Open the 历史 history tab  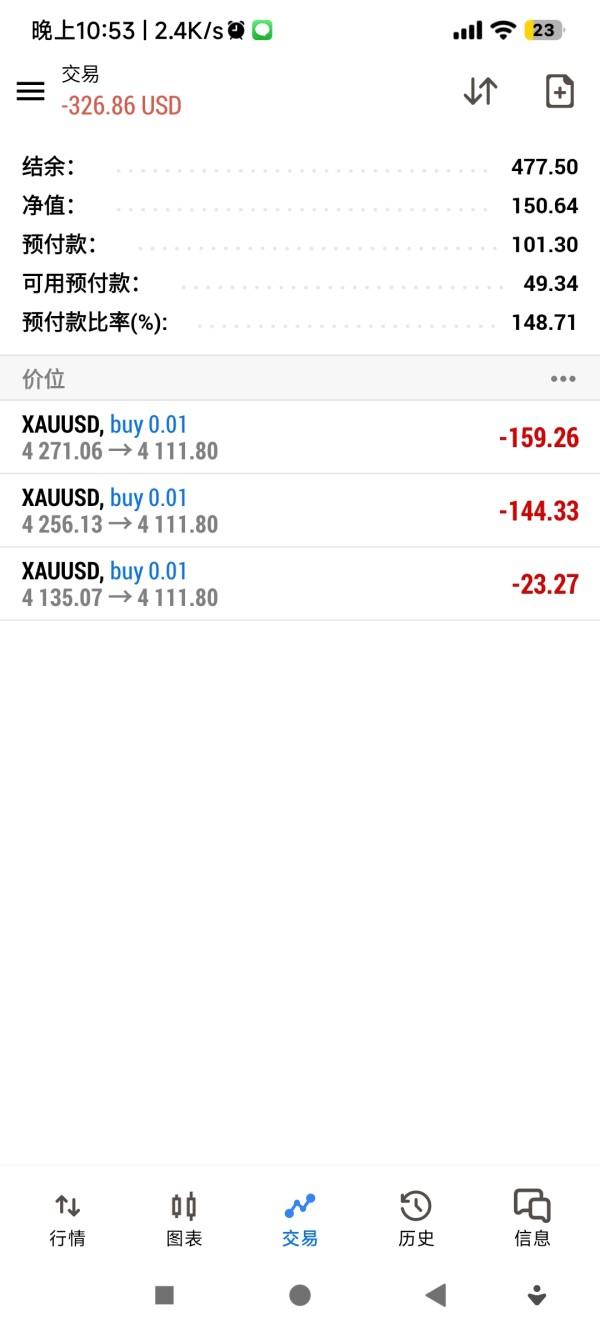(416, 1219)
